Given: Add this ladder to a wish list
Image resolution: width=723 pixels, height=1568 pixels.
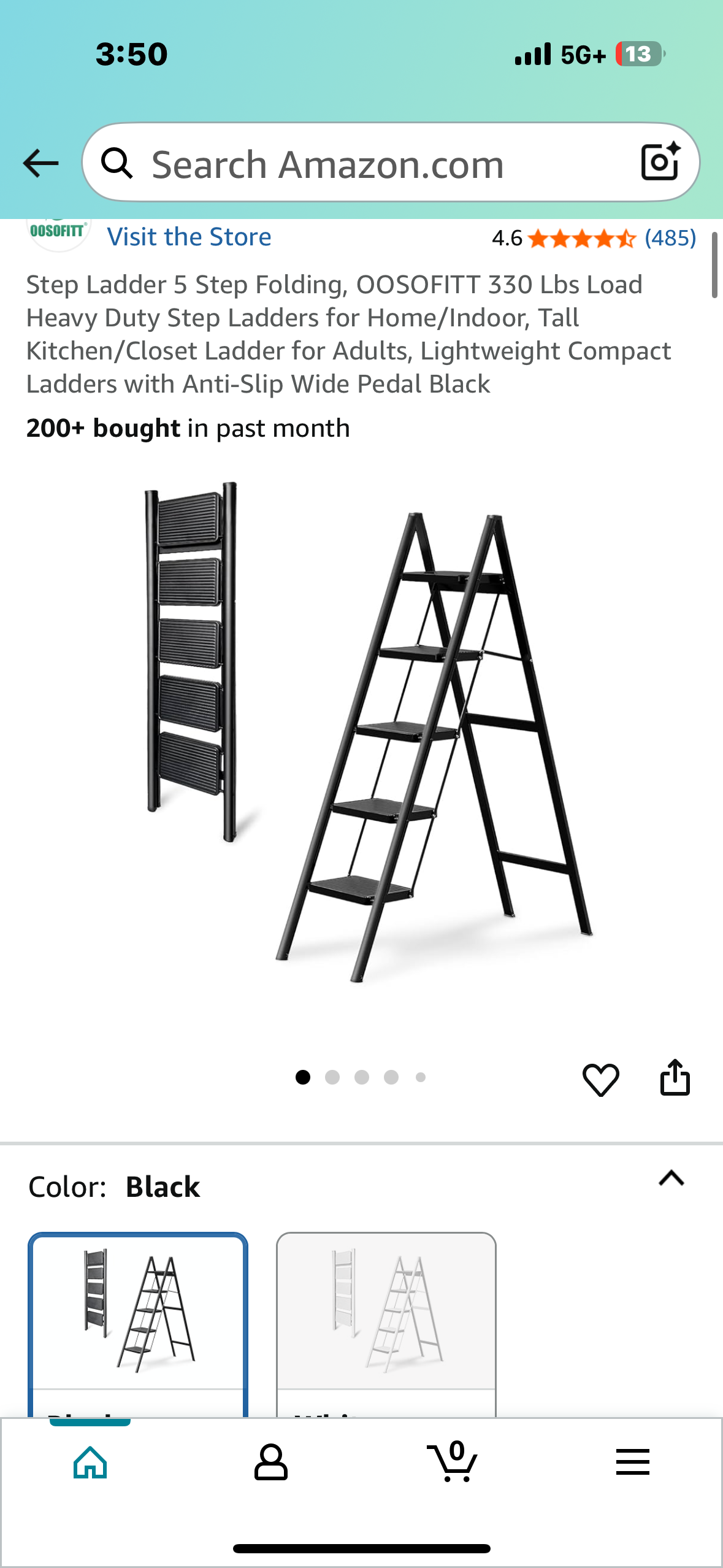Looking at the screenshot, I should click(x=600, y=1079).
